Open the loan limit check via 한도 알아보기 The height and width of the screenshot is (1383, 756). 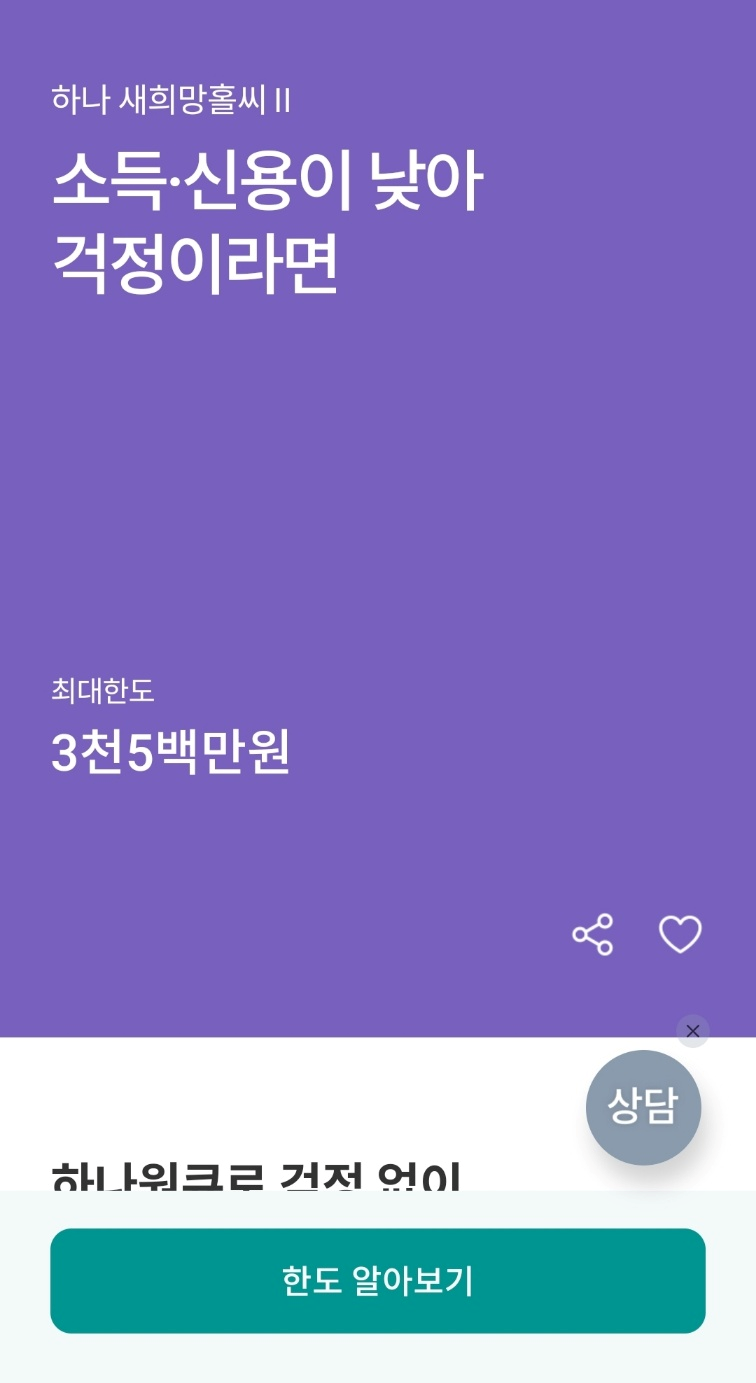point(378,1280)
